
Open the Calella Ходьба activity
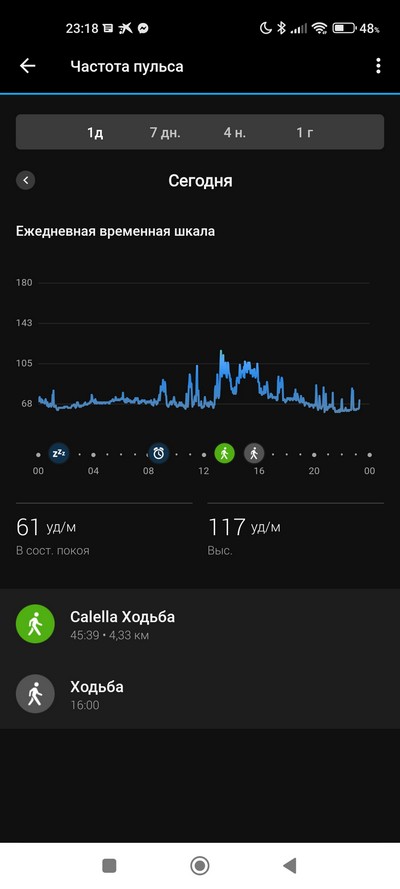click(x=200, y=624)
